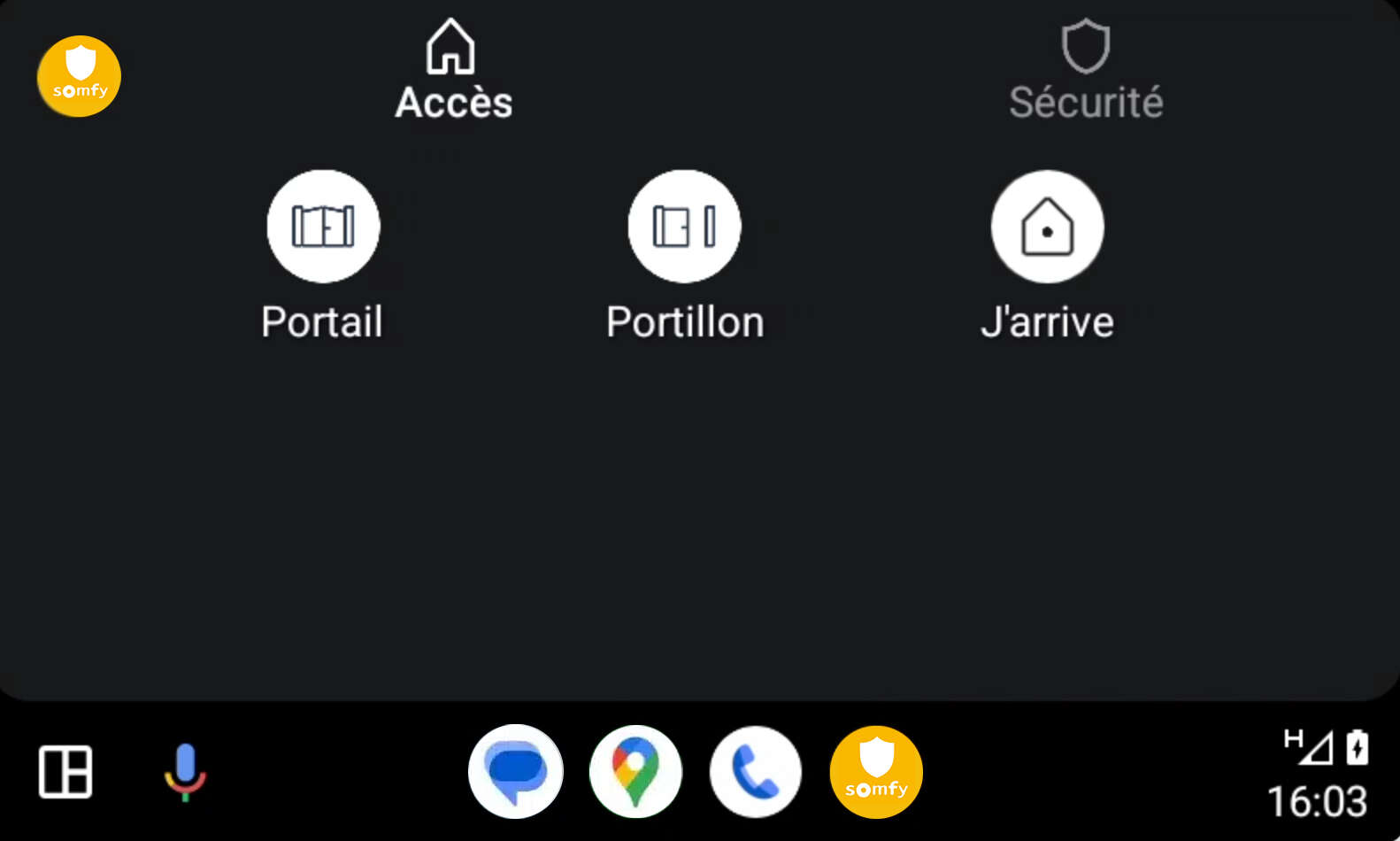Launch the J'arrive scenario
The height and width of the screenshot is (841, 1400).
tap(1047, 227)
